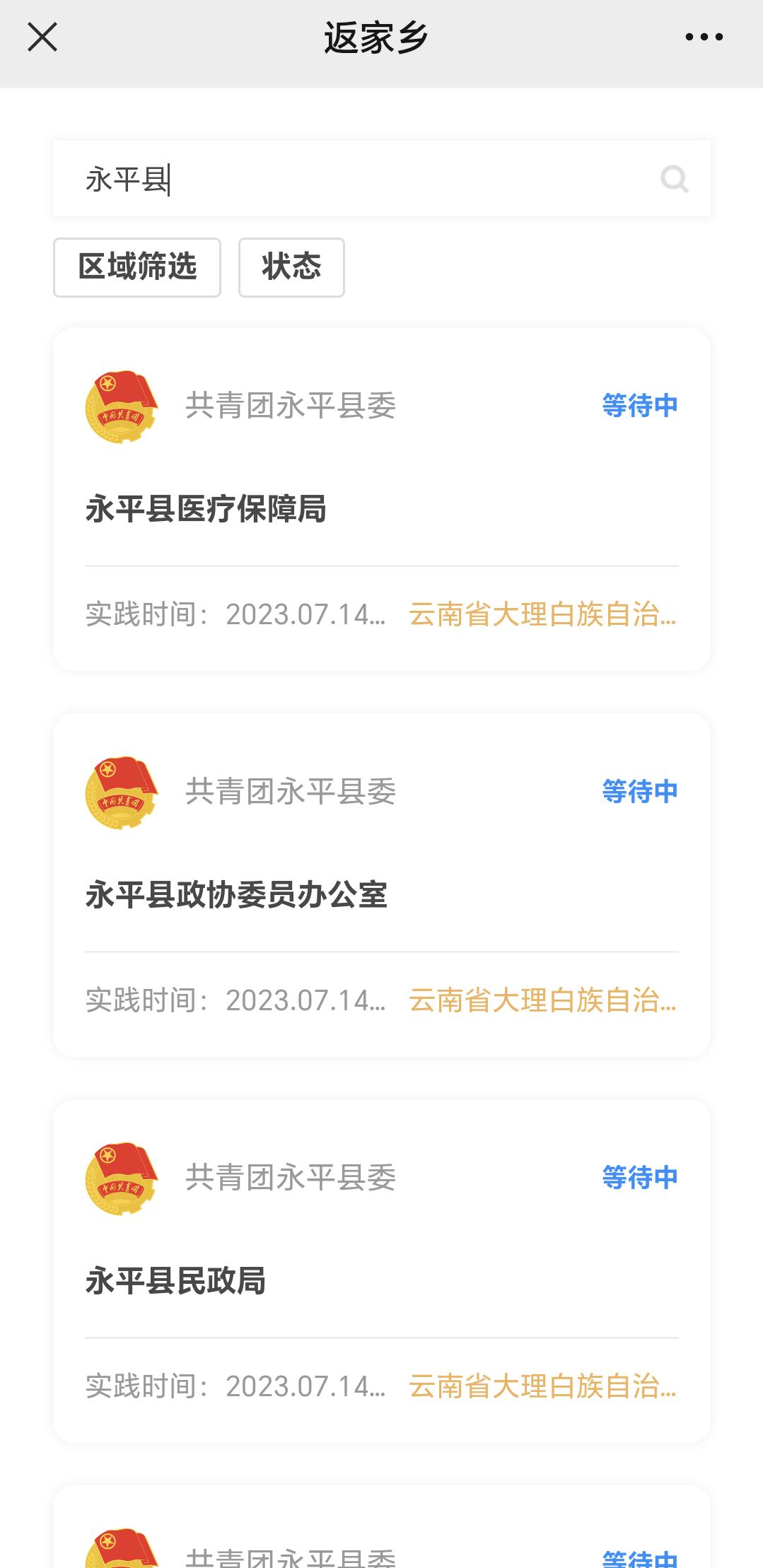Click 等待中 on the 永平县政协委员办公室 card
Image resolution: width=763 pixels, height=1568 pixels.
pyautogui.click(x=639, y=792)
